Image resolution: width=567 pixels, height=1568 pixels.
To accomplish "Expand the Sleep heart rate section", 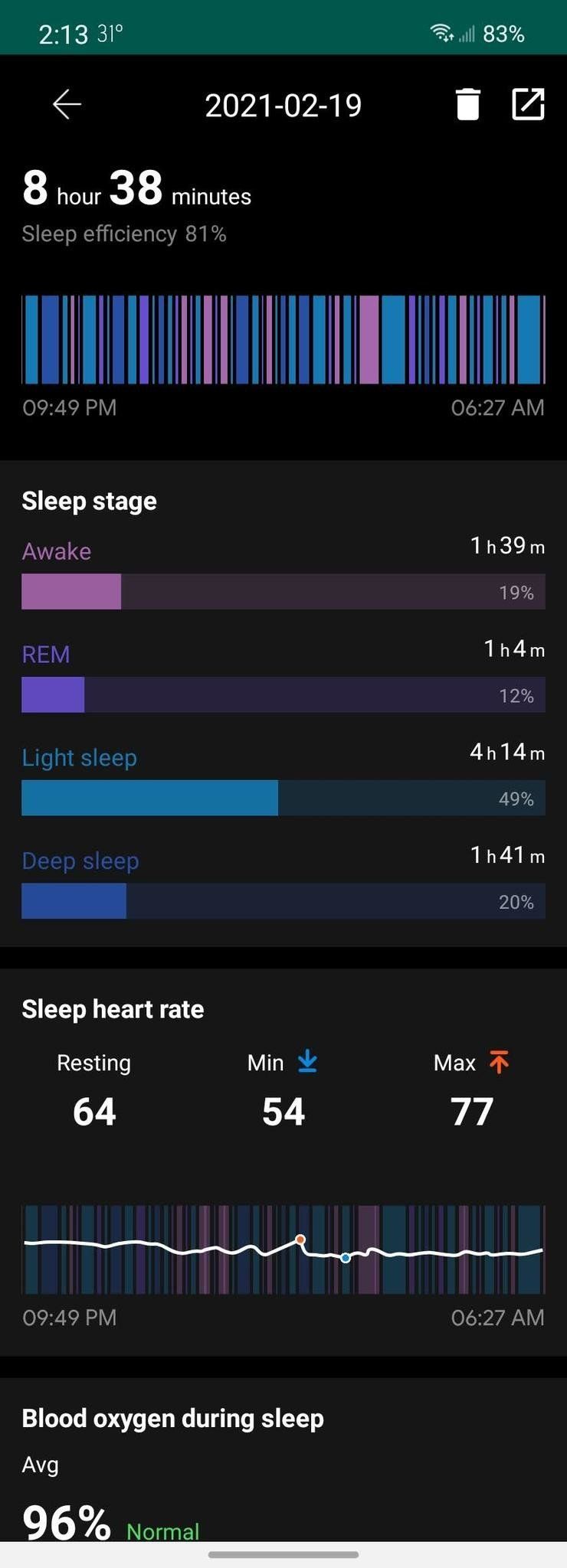I will [x=113, y=1008].
